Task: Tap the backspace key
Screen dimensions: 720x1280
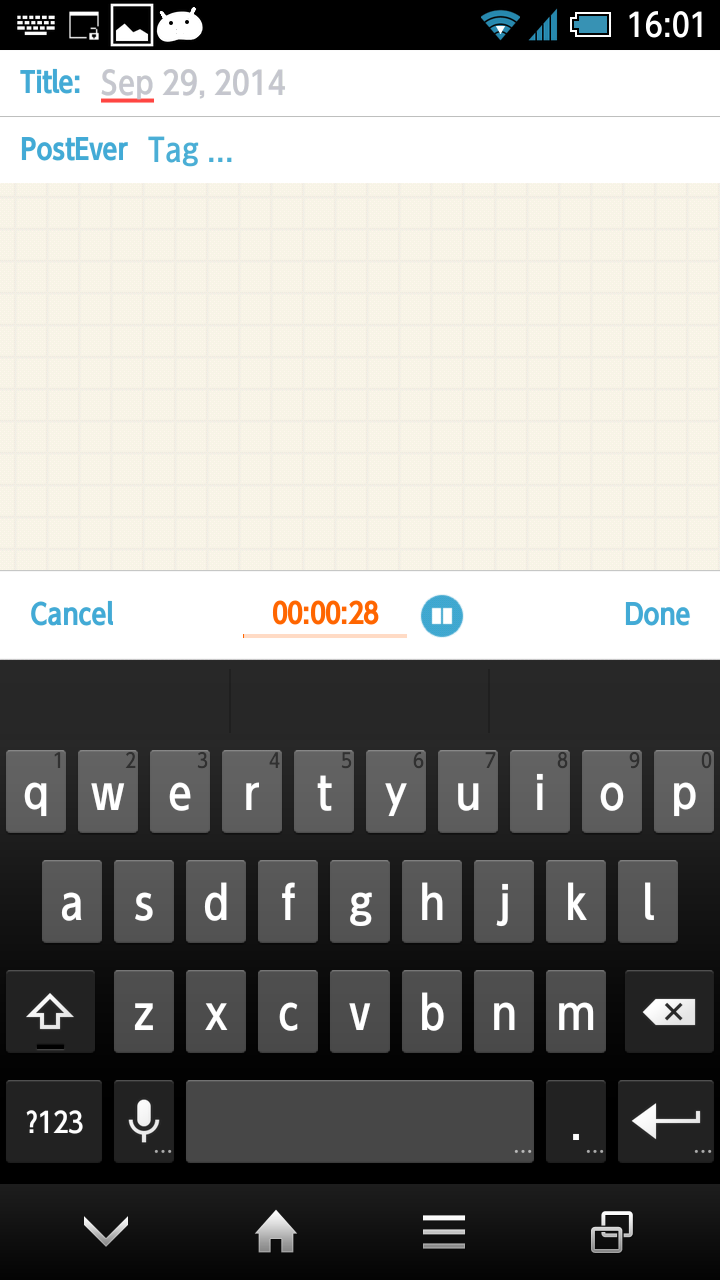Action: tap(669, 1012)
